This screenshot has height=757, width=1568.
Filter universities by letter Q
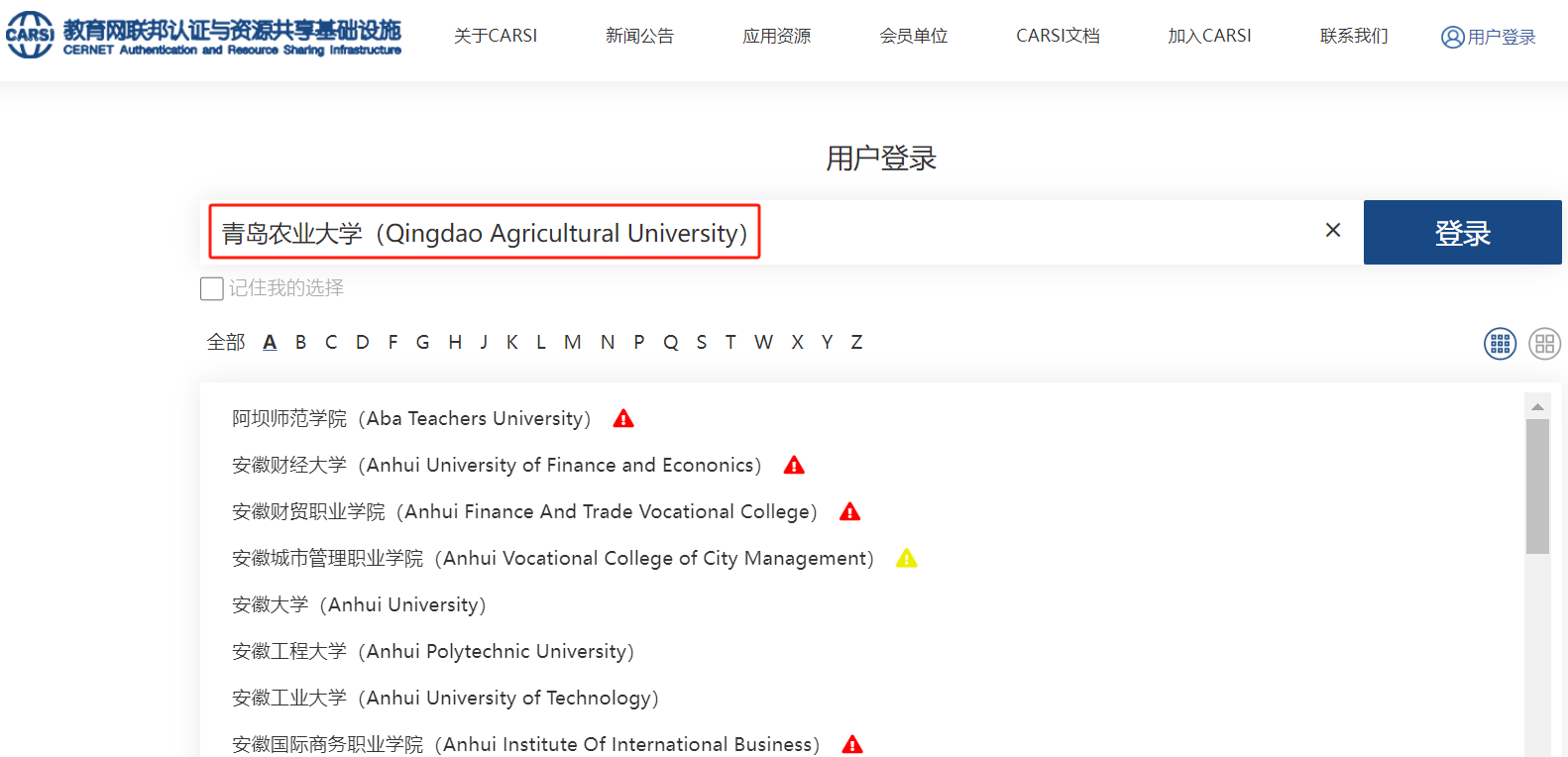671,342
